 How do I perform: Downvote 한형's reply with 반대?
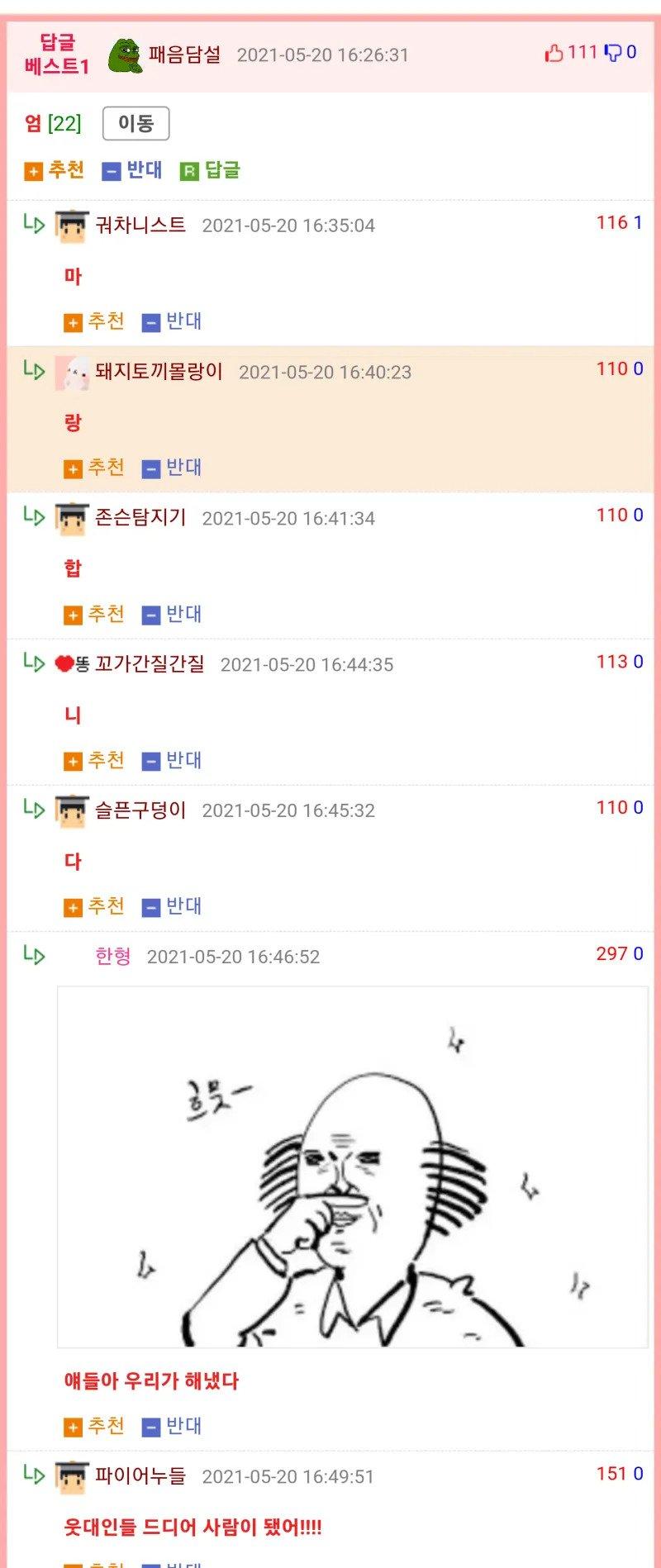coord(172,1426)
